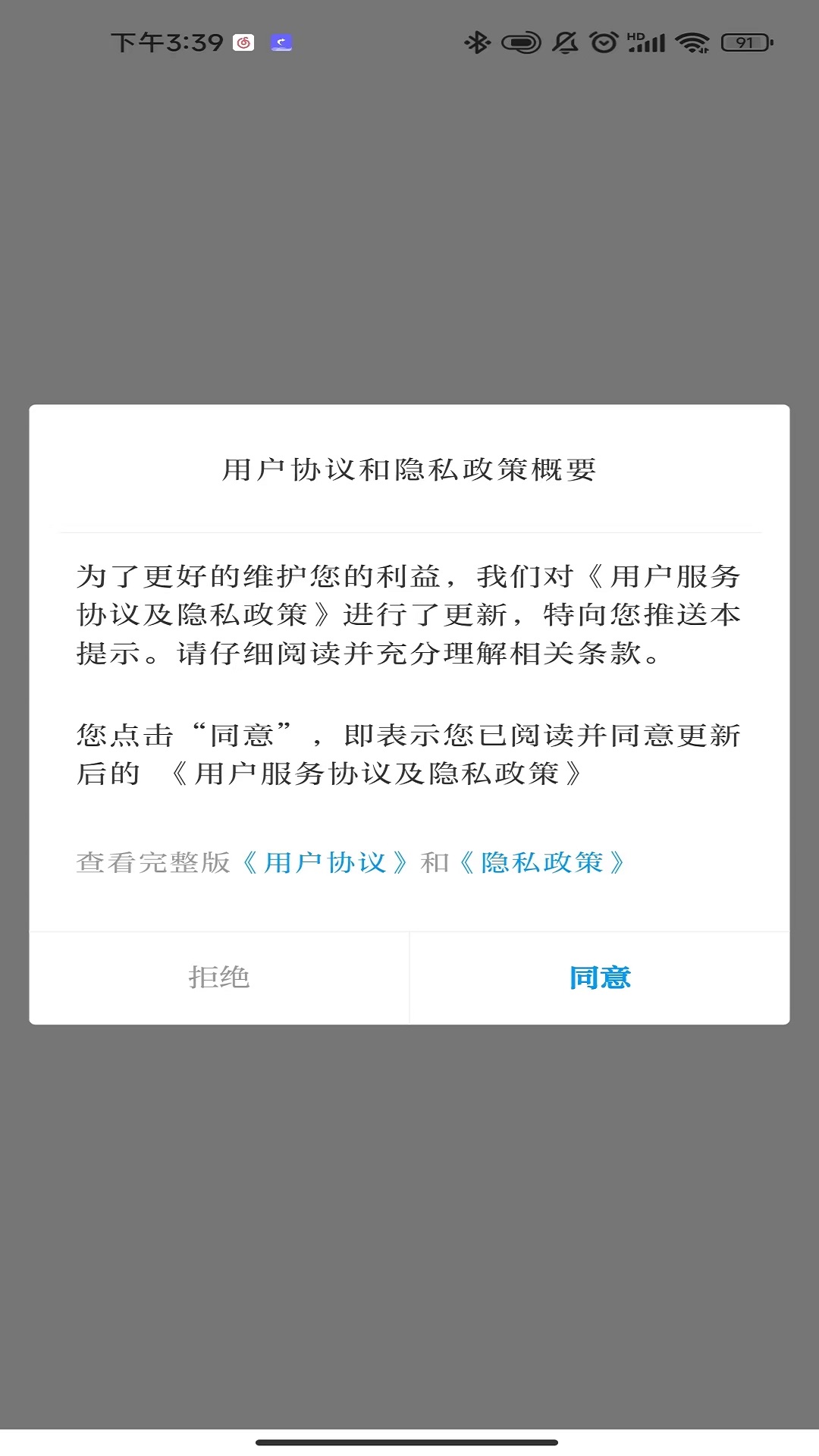Tap 同意 to accept the agreement
Viewport: 819px width, 1456px height.
(599, 977)
